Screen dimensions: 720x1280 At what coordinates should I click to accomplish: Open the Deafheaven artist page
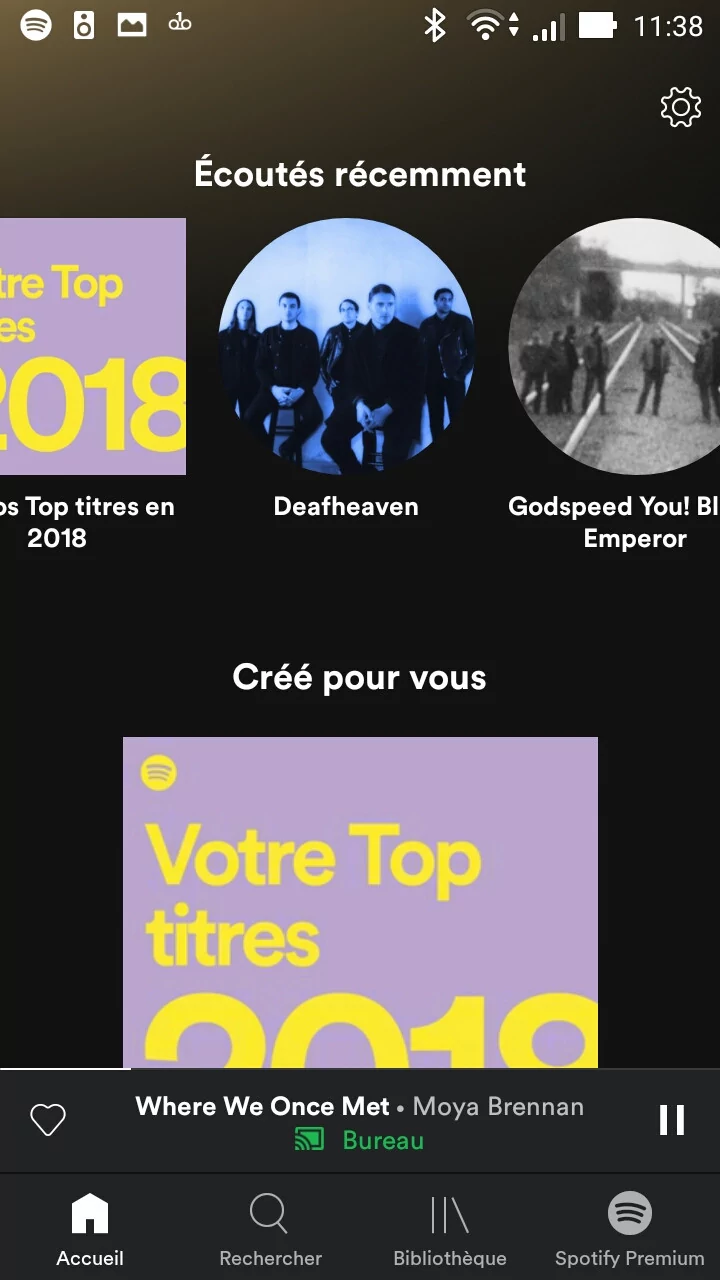[346, 346]
